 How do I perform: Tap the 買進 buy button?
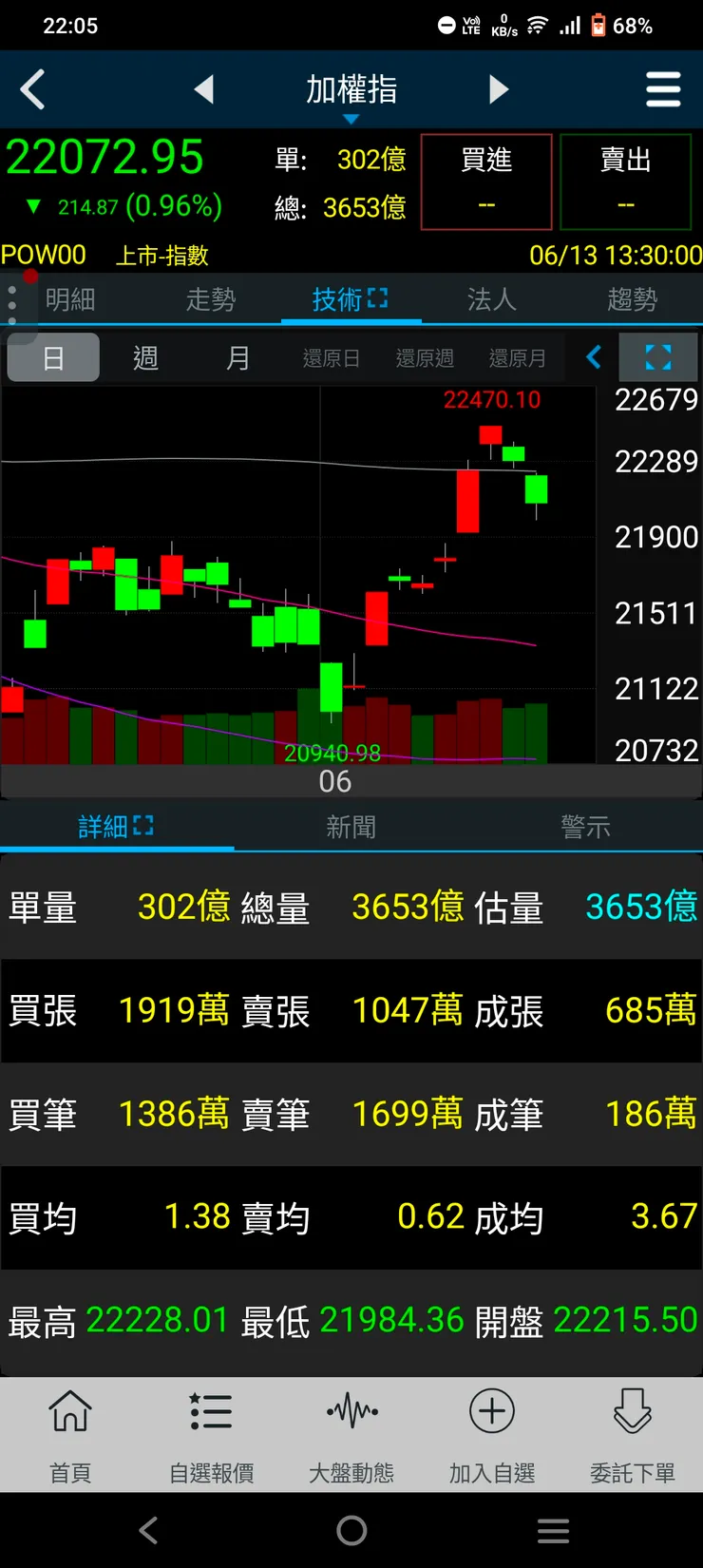click(x=486, y=181)
